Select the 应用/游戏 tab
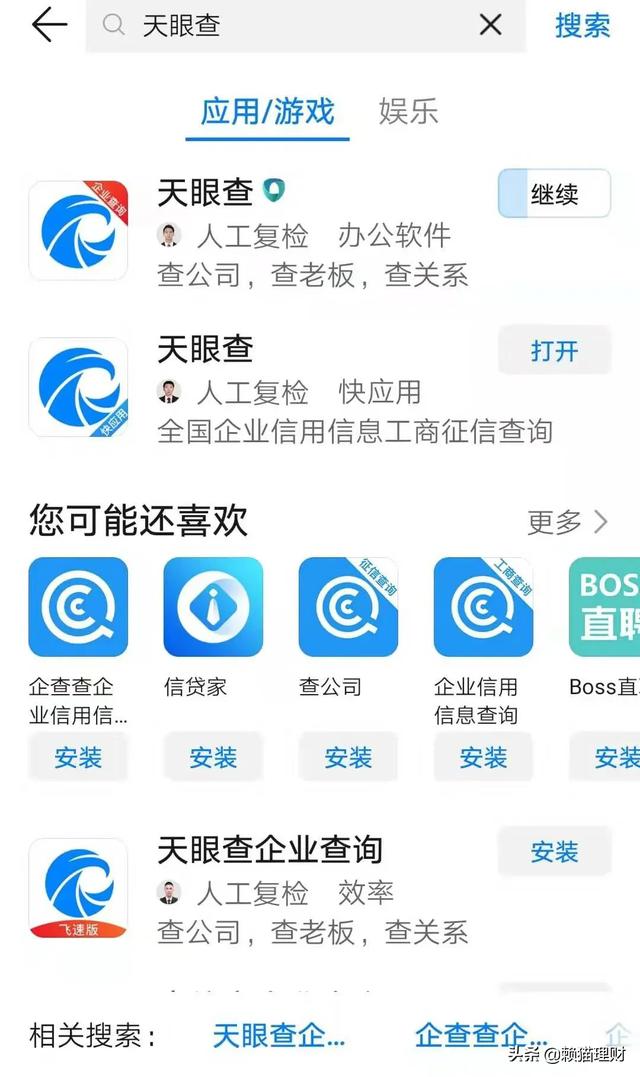Image resolution: width=640 pixels, height=1077 pixels. point(267,111)
